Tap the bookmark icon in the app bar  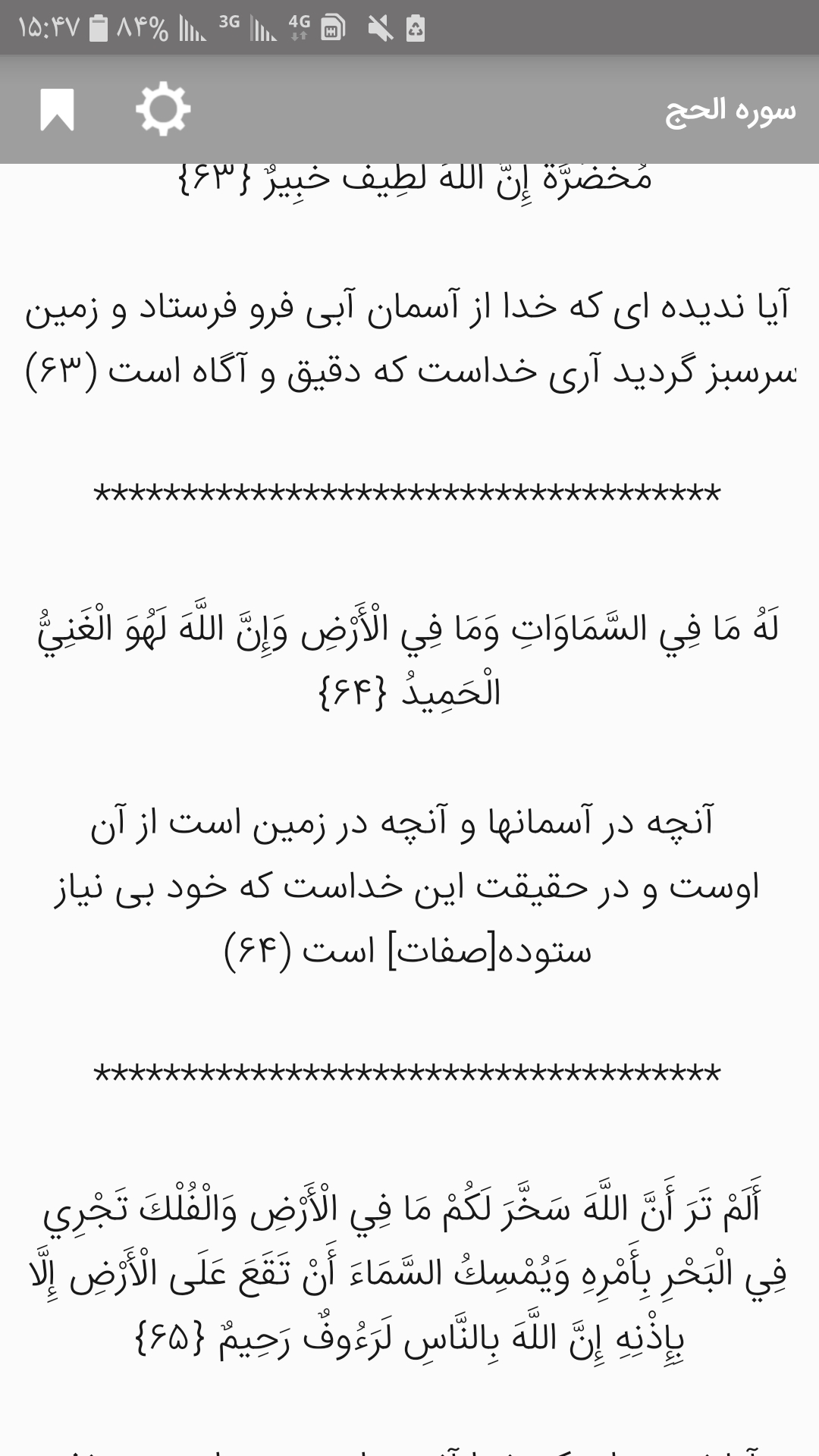pos(57,110)
